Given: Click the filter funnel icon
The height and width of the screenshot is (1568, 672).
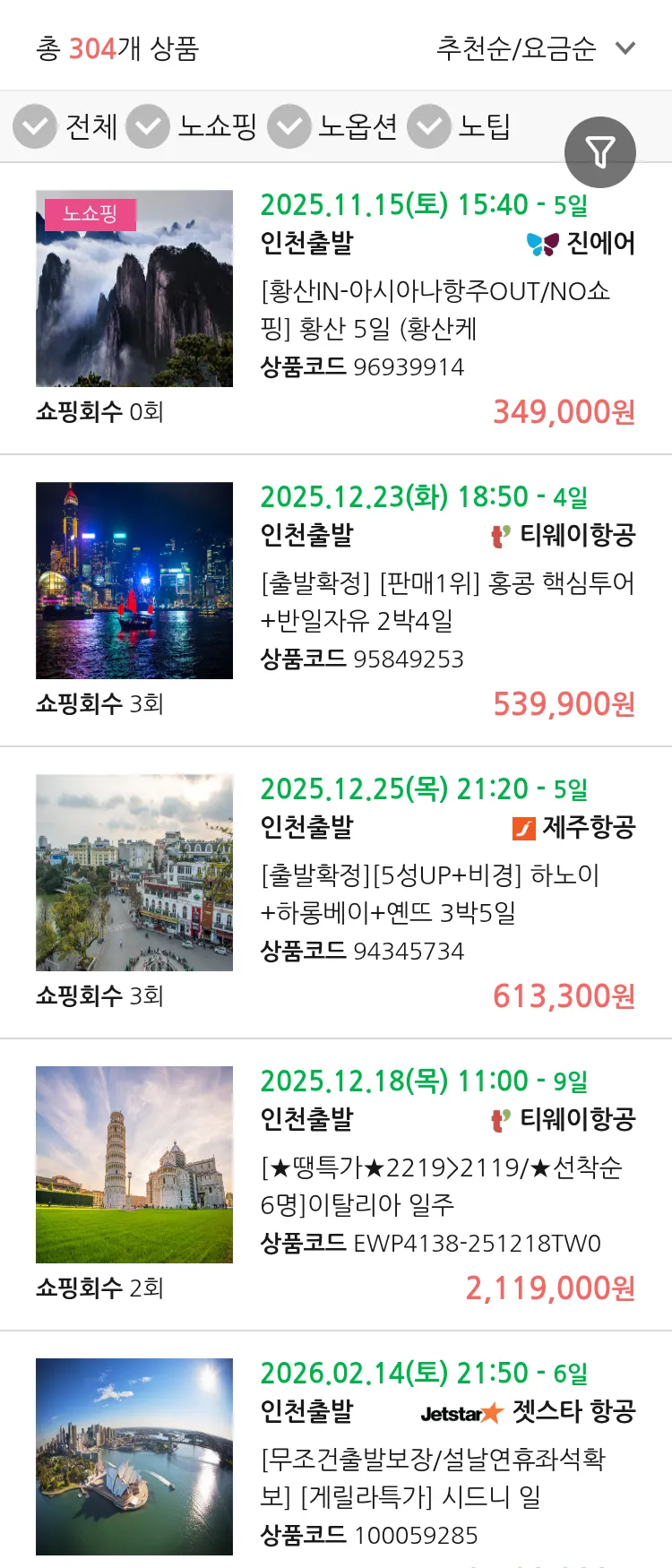Looking at the screenshot, I should coord(599,152).
